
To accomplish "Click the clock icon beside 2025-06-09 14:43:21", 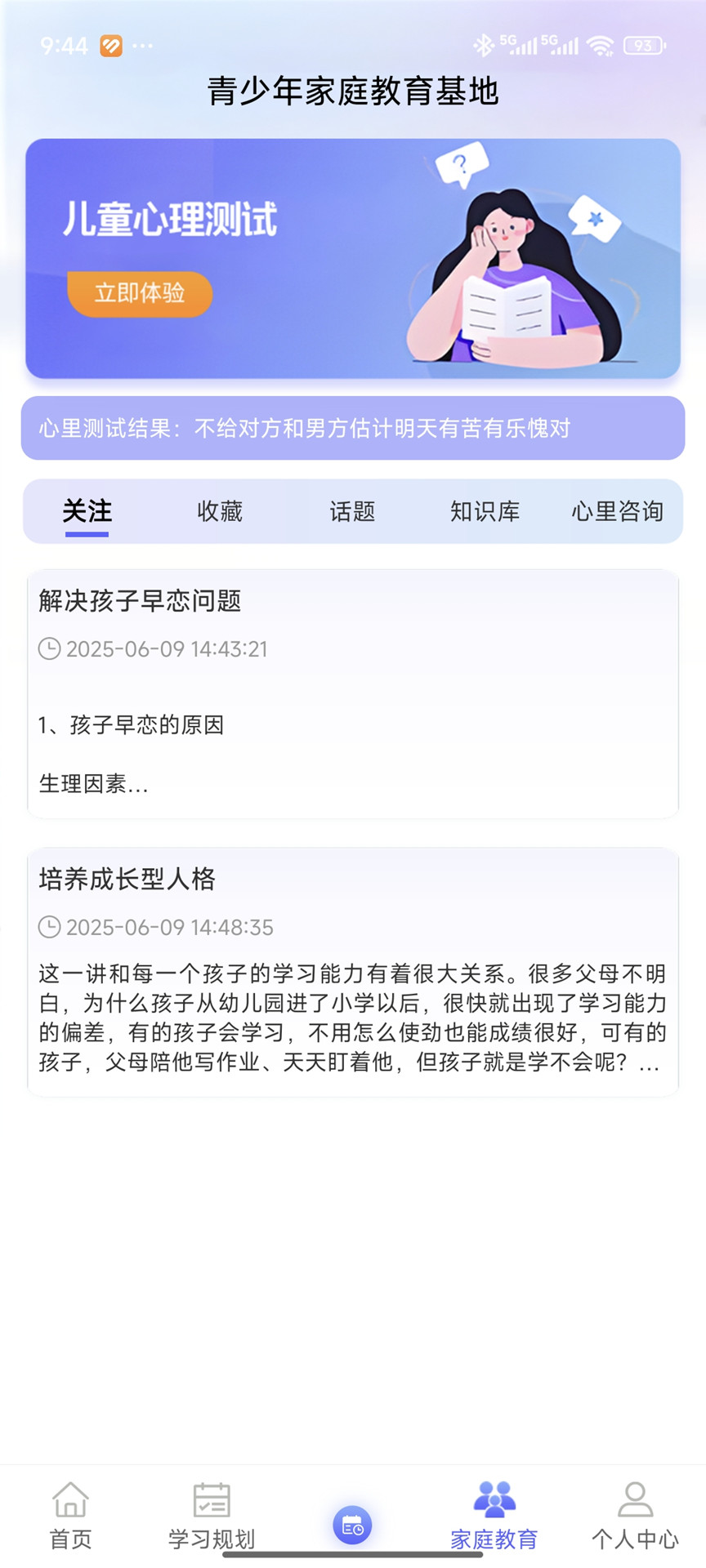I will pyautogui.click(x=51, y=648).
